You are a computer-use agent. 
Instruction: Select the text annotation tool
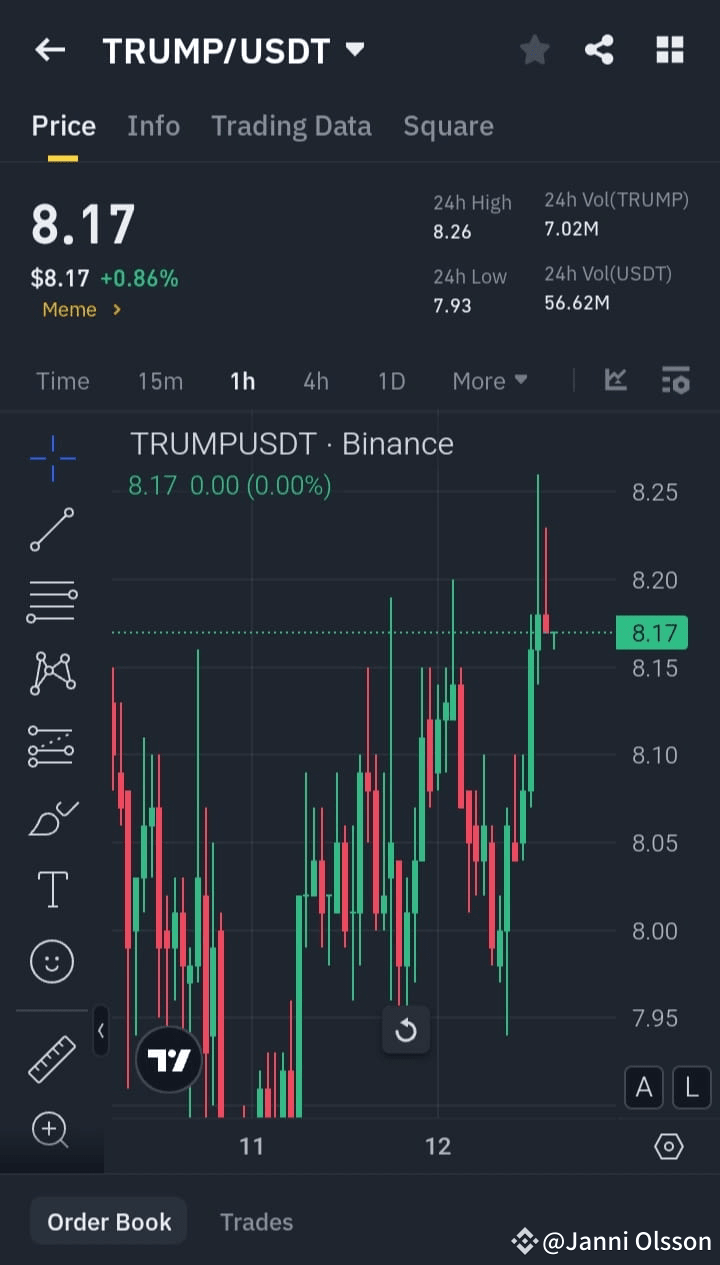[52, 888]
